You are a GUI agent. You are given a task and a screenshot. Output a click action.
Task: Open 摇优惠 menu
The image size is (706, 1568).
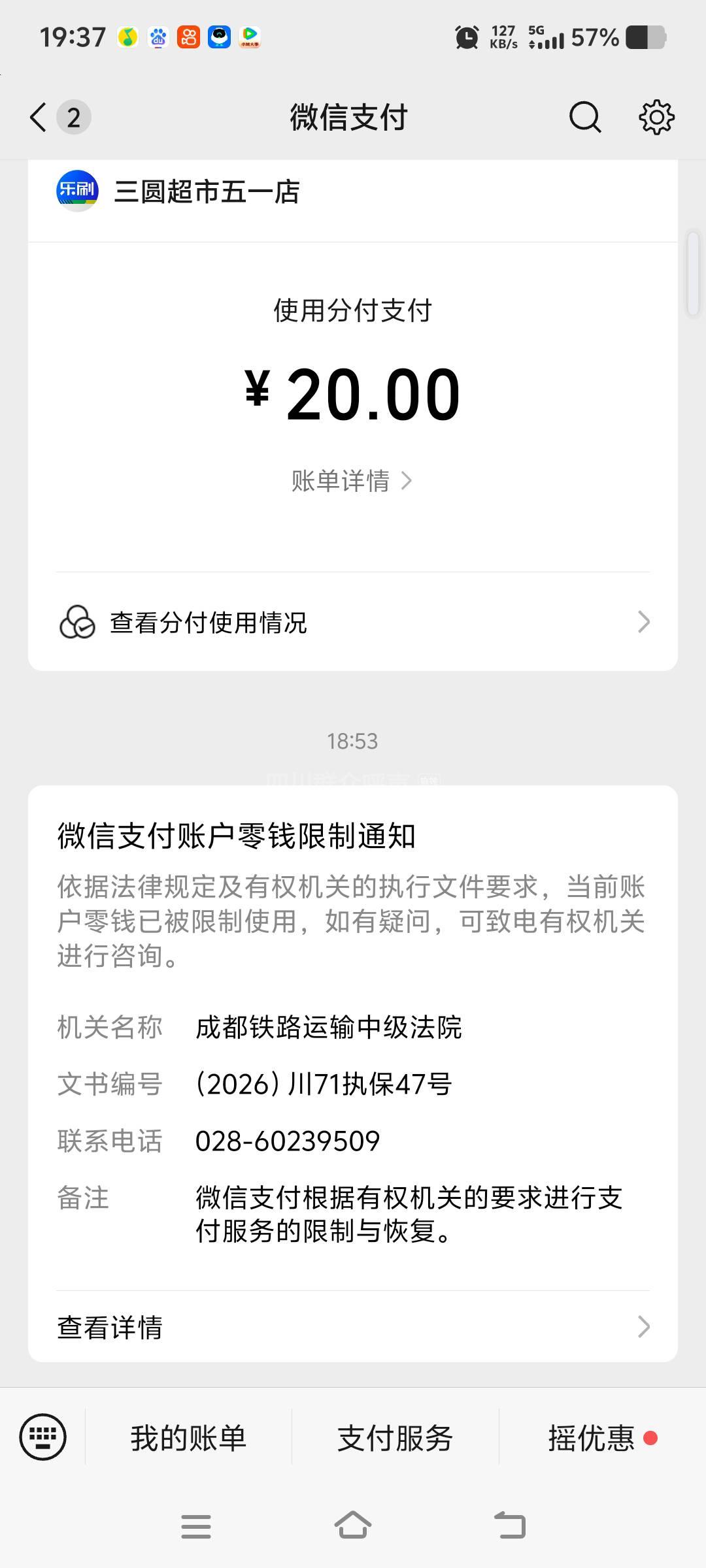click(x=592, y=1438)
